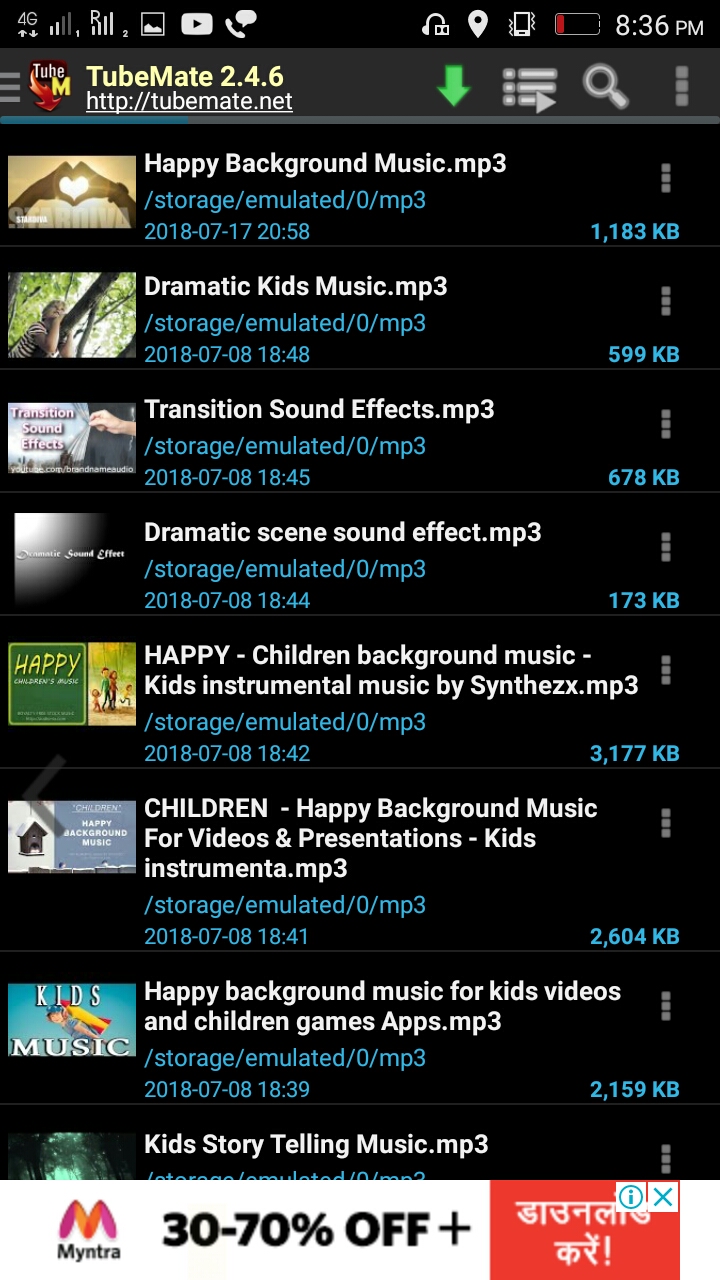Open options for Synthezx kids instrumental file
The height and width of the screenshot is (1280, 720).
[x=665, y=670]
